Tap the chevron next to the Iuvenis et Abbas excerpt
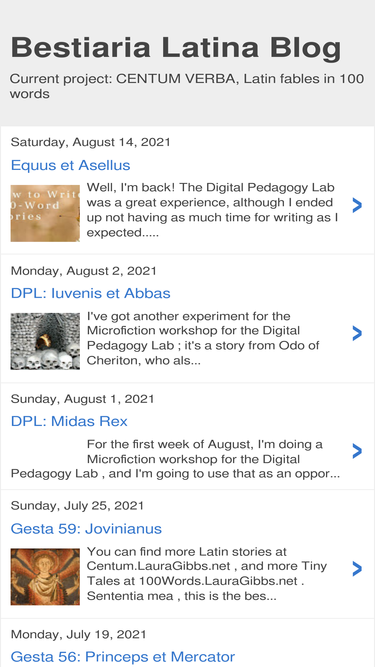 coord(357,334)
